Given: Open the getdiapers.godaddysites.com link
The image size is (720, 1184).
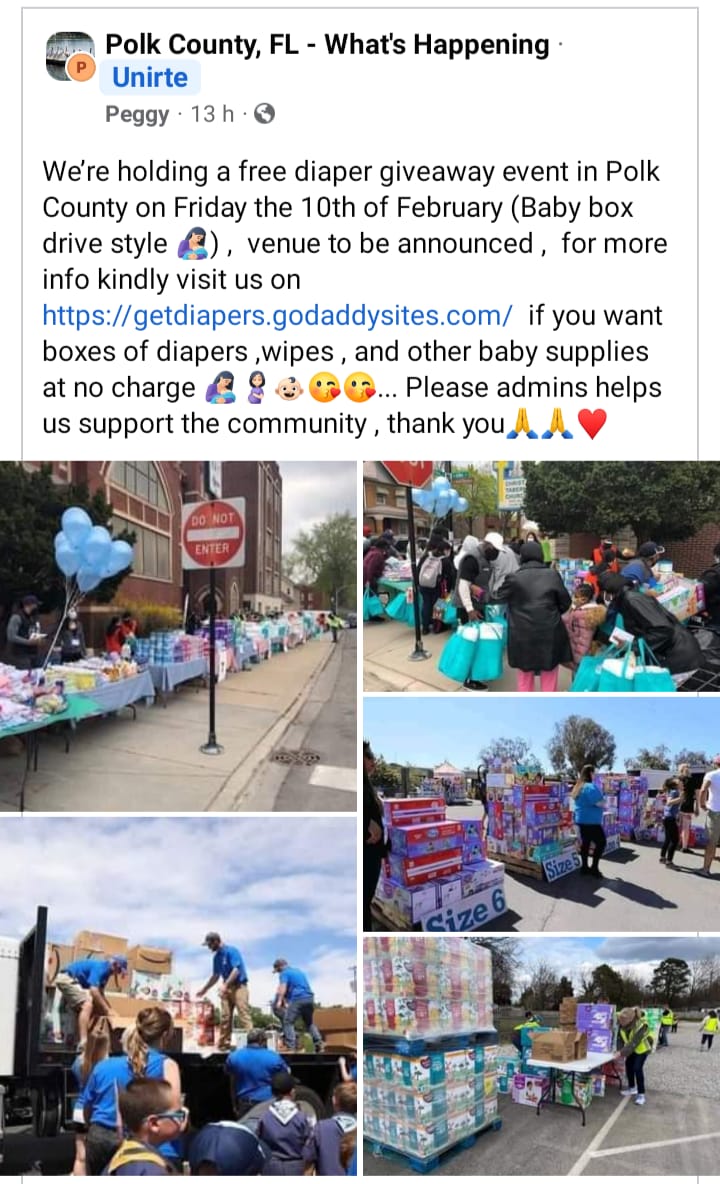Looking at the screenshot, I should [277, 316].
